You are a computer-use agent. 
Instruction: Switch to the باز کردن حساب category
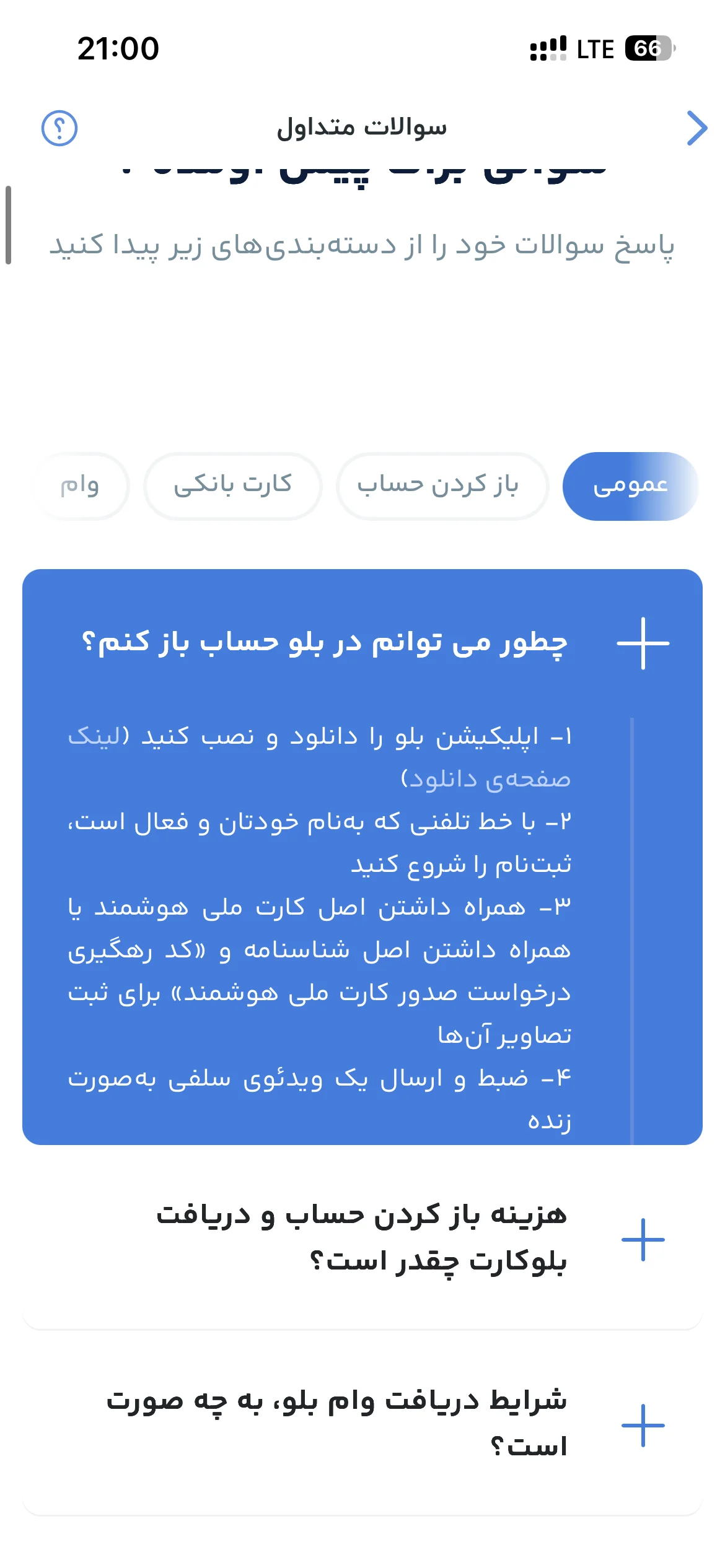[x=442, y=486]
